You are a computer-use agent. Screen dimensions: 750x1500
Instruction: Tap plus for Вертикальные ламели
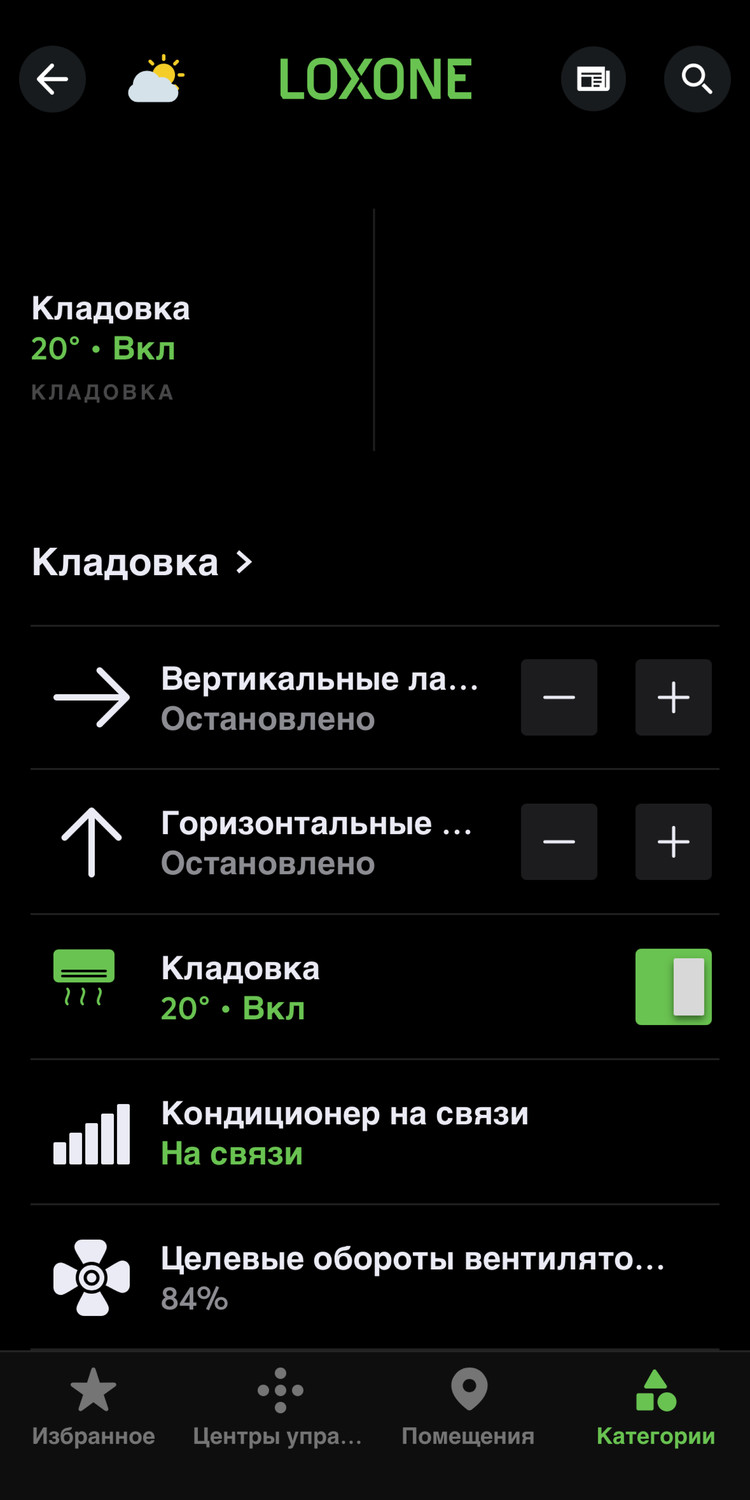pyautogui.click(x=673, y=697)
